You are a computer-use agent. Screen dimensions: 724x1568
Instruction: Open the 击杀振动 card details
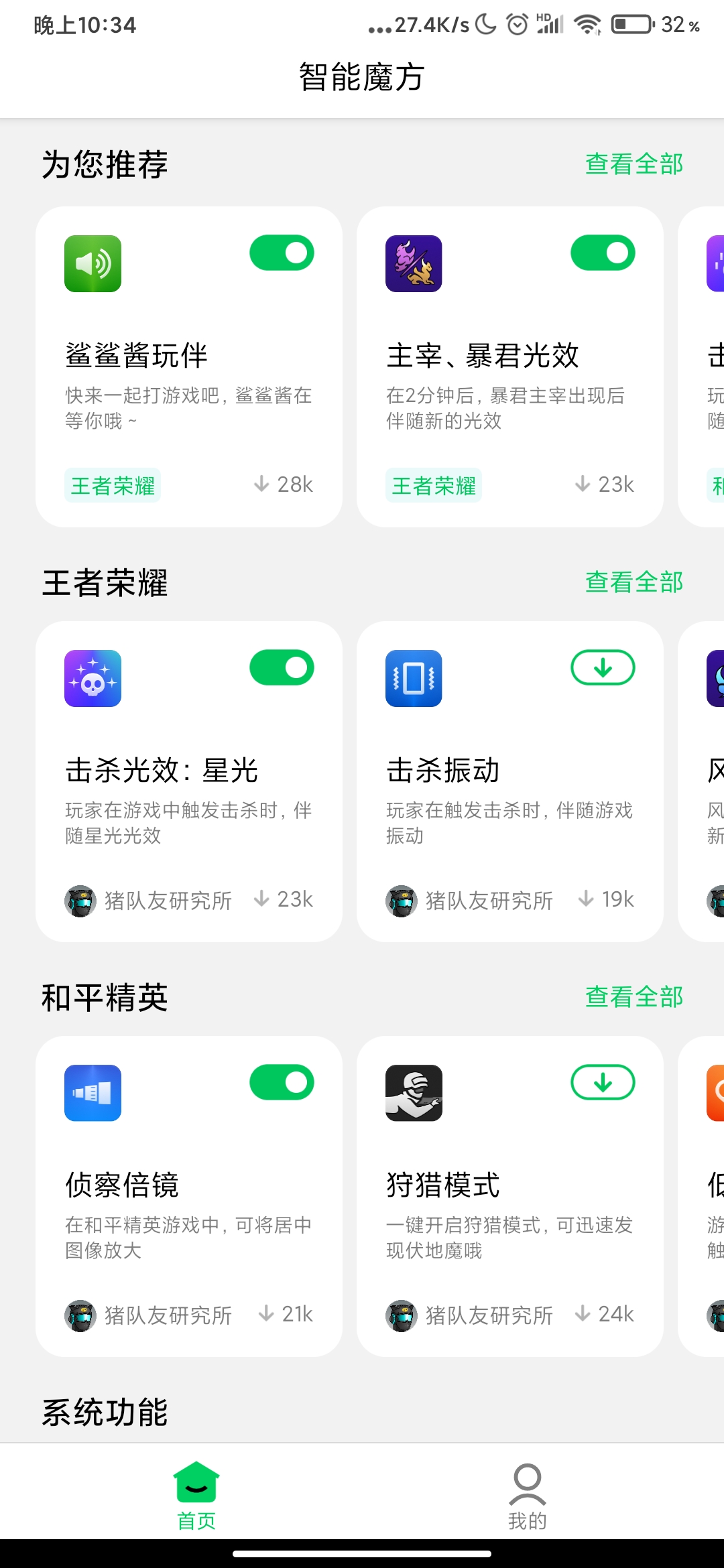(510, 781)
